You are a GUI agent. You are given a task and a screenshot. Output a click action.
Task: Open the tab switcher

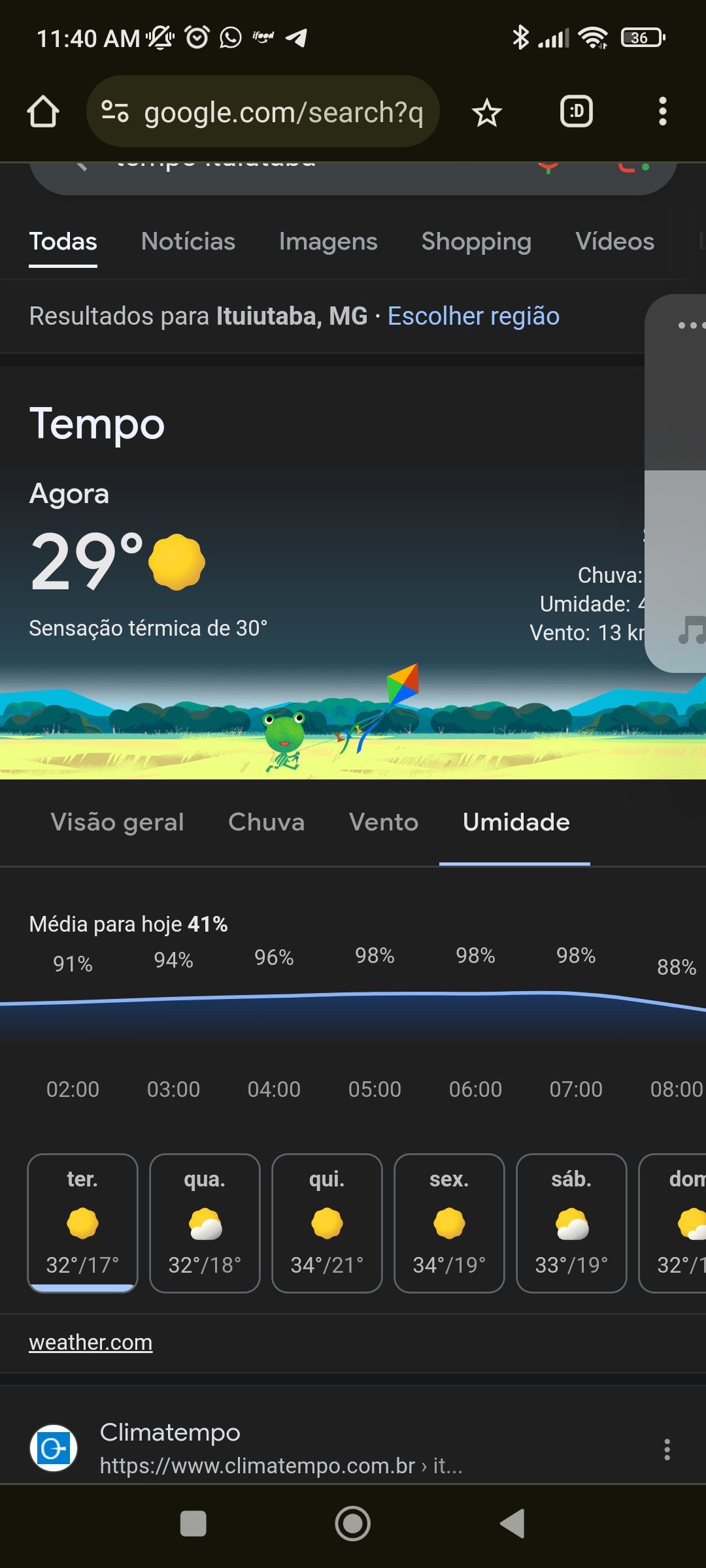point(577,112)
